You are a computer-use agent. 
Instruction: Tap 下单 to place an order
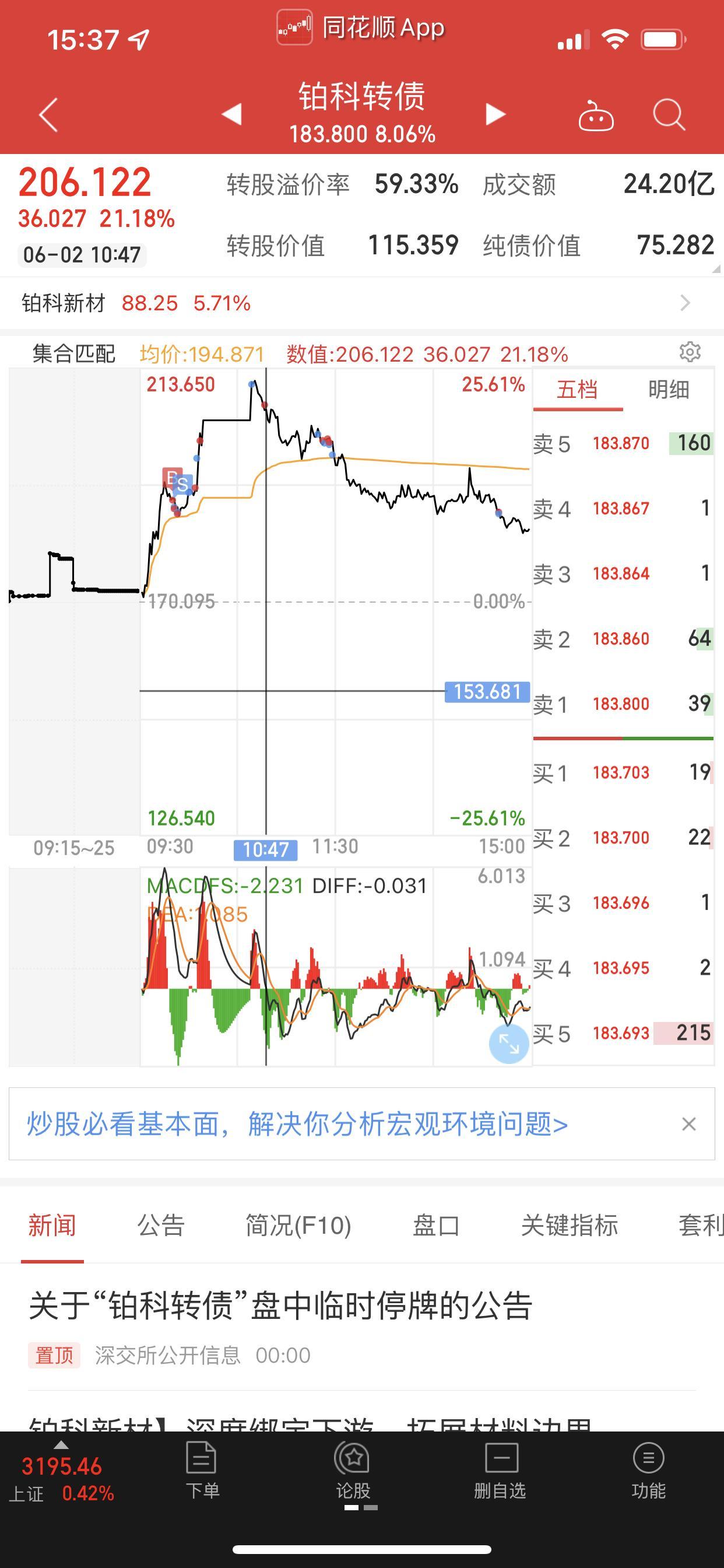click(201, 1471)
